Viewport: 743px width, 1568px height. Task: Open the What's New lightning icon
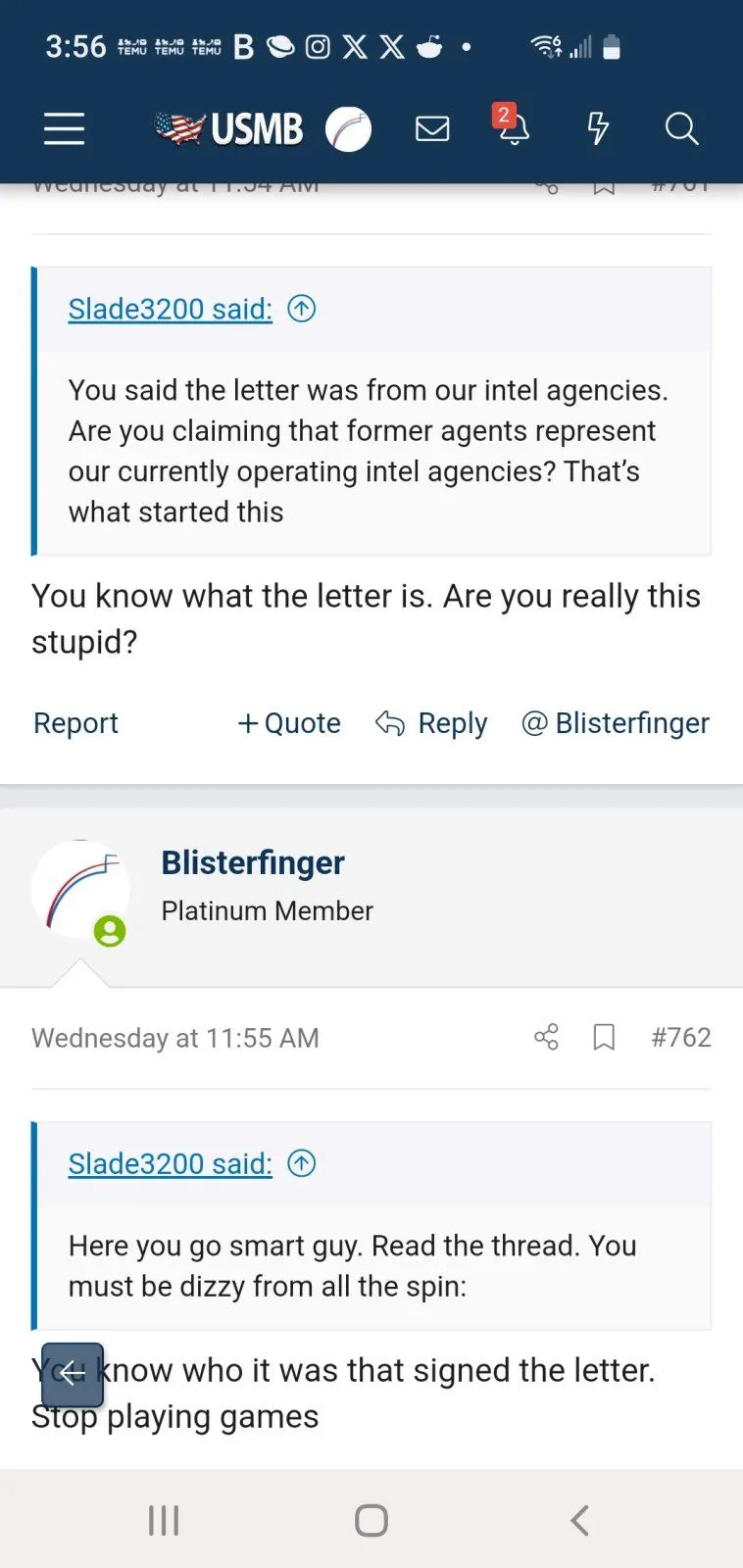597,128
